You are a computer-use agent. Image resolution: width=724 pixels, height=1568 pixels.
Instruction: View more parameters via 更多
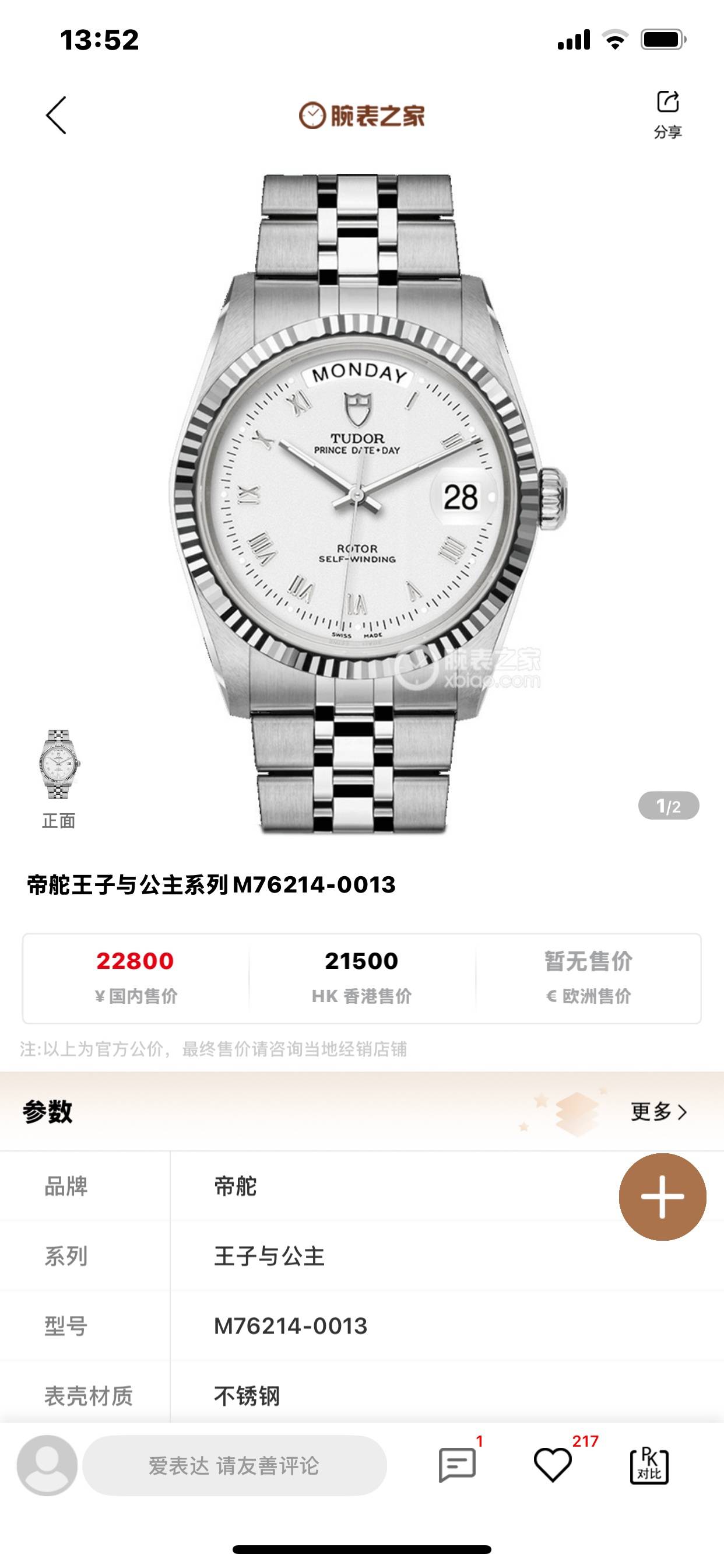pos(659,1111)
